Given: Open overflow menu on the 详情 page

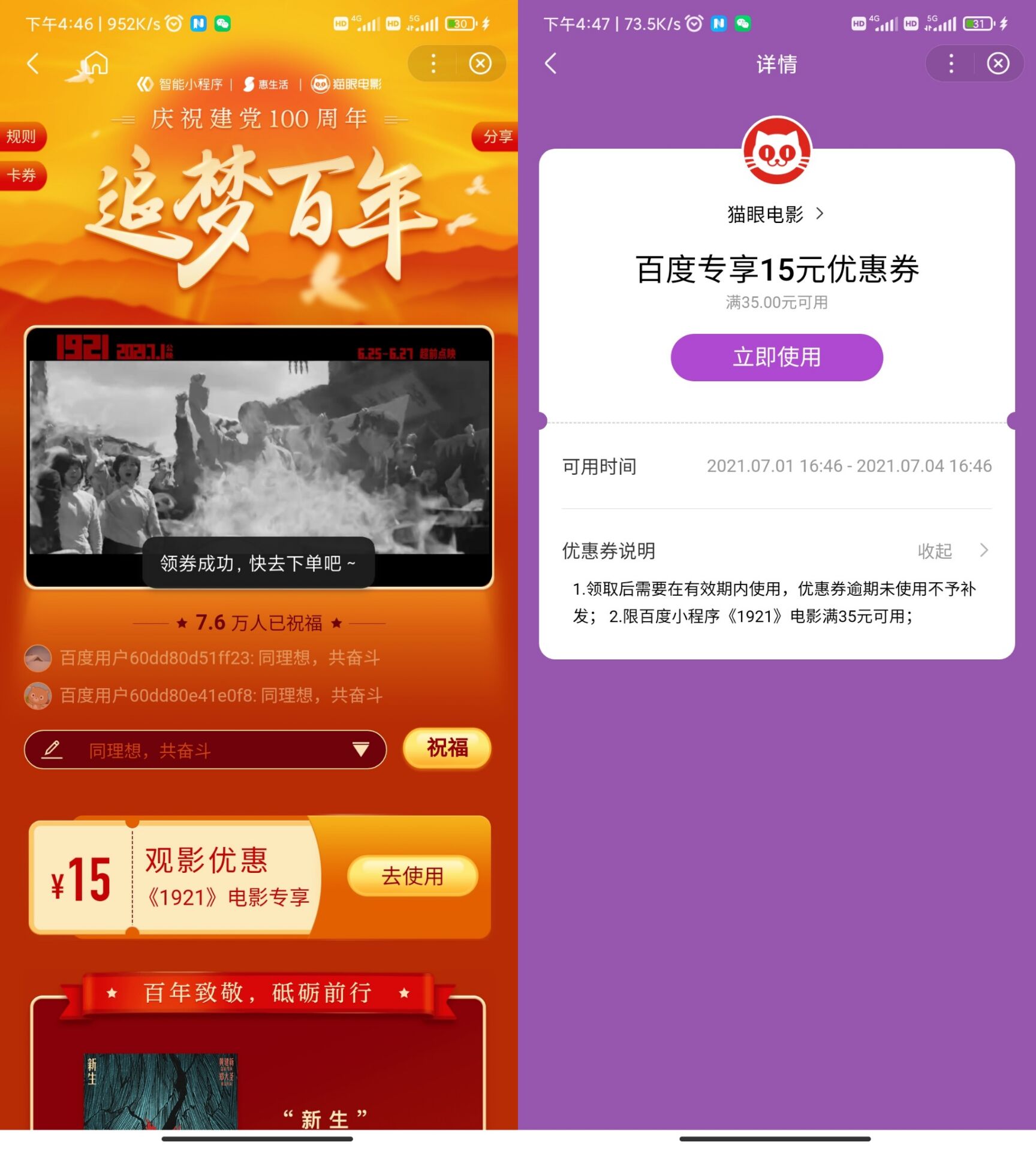Looking at the screenshot, I should coord(951,64).
